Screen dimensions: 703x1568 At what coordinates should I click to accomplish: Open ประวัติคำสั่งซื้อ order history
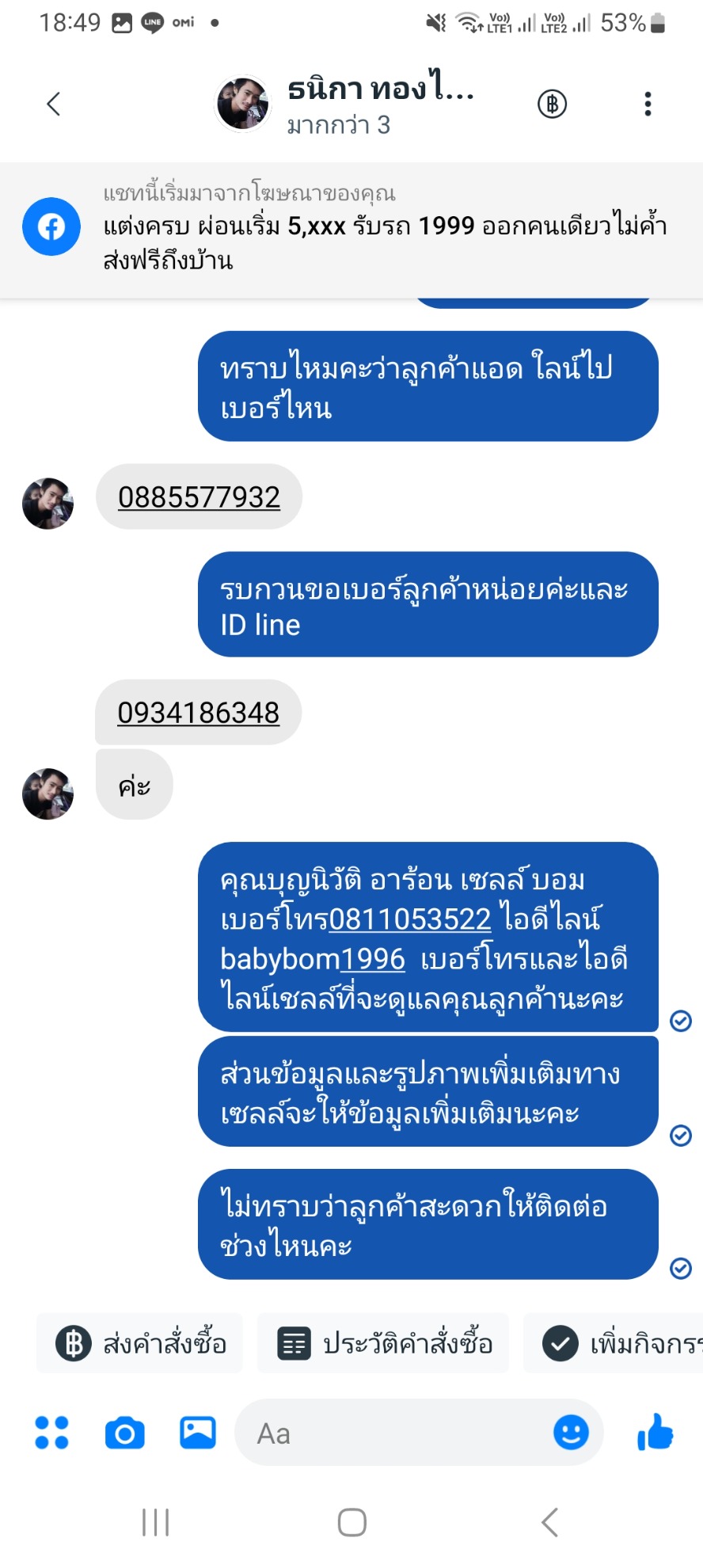pos(384,1344)
